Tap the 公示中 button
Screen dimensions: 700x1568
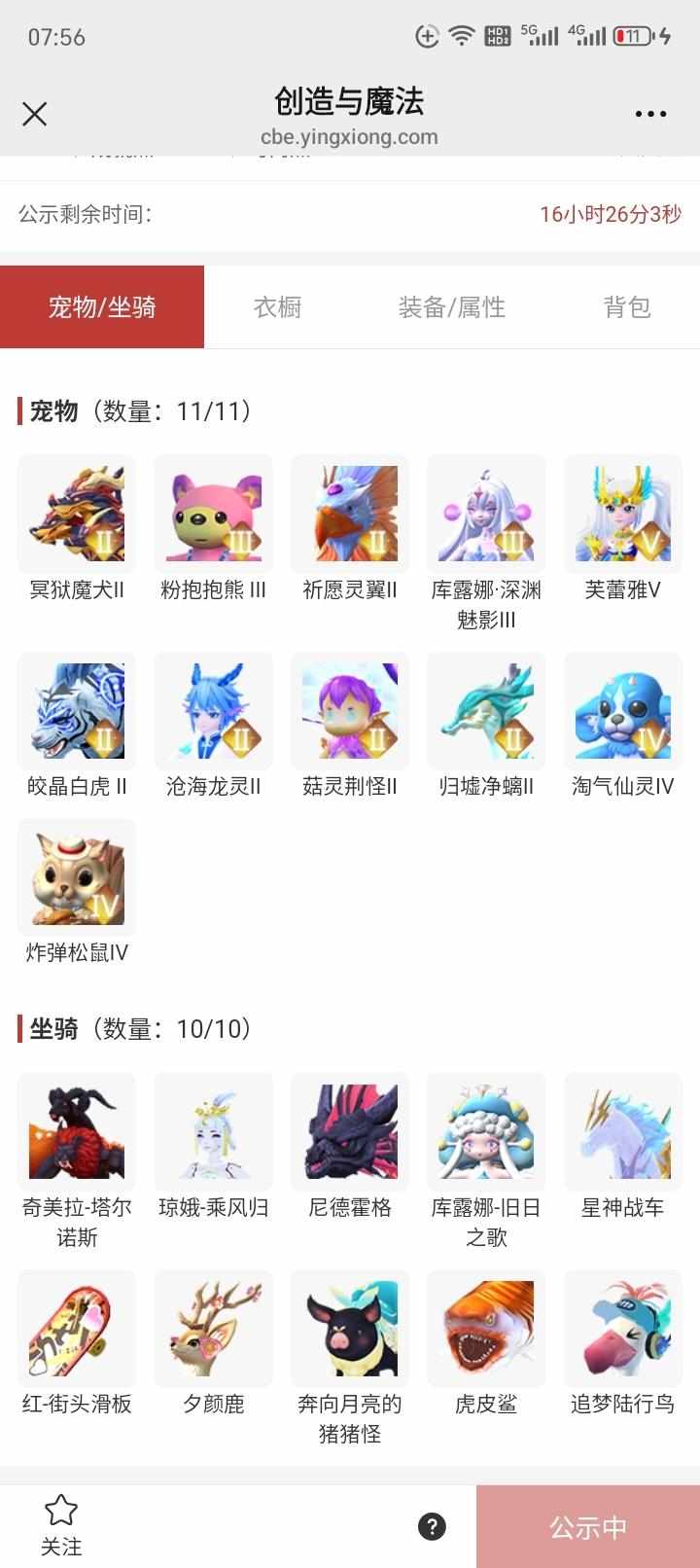(588, 1527)
